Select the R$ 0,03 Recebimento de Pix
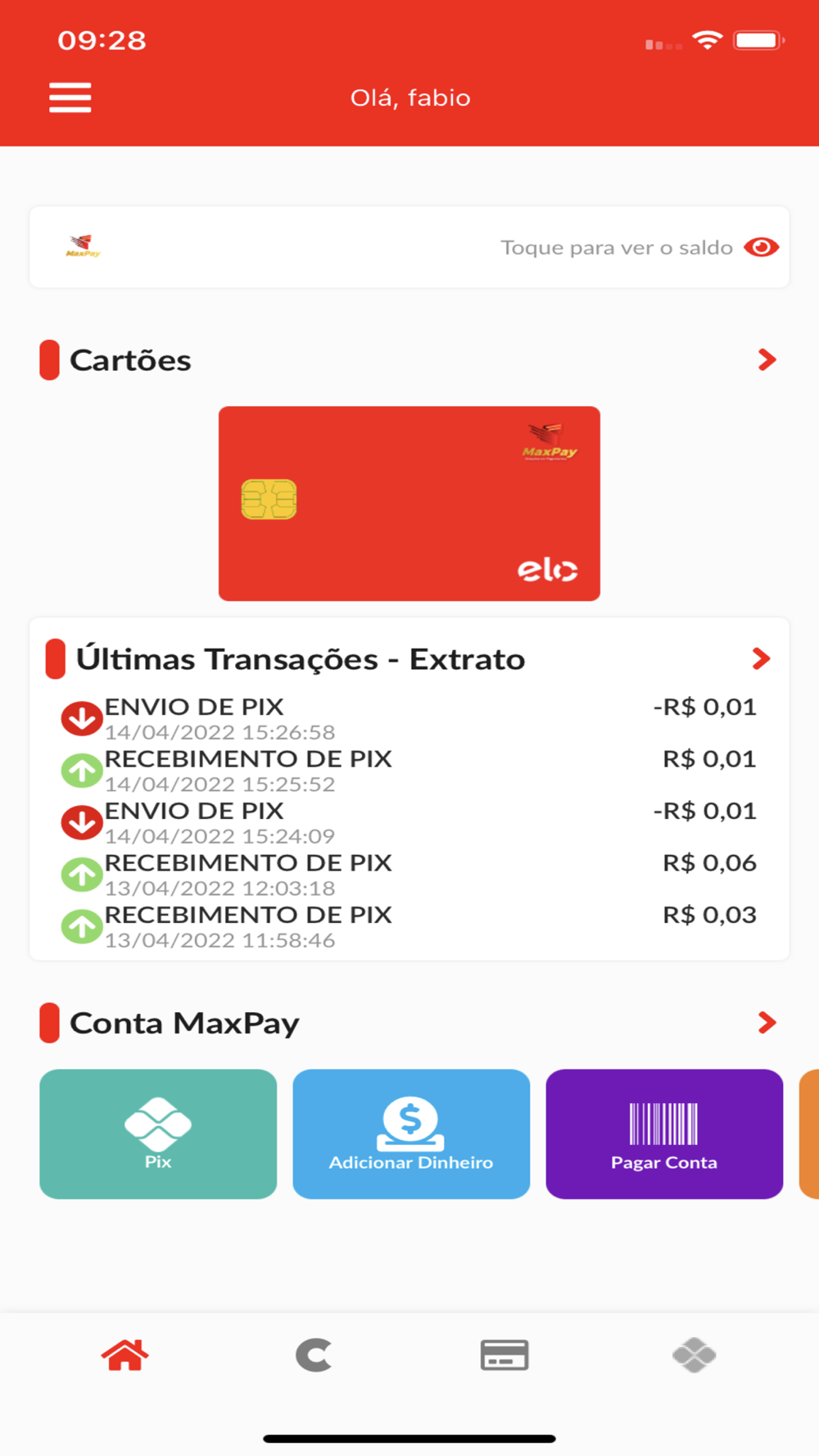The height and width of the screenshot is (1456, 819). (x=409, y=926)
